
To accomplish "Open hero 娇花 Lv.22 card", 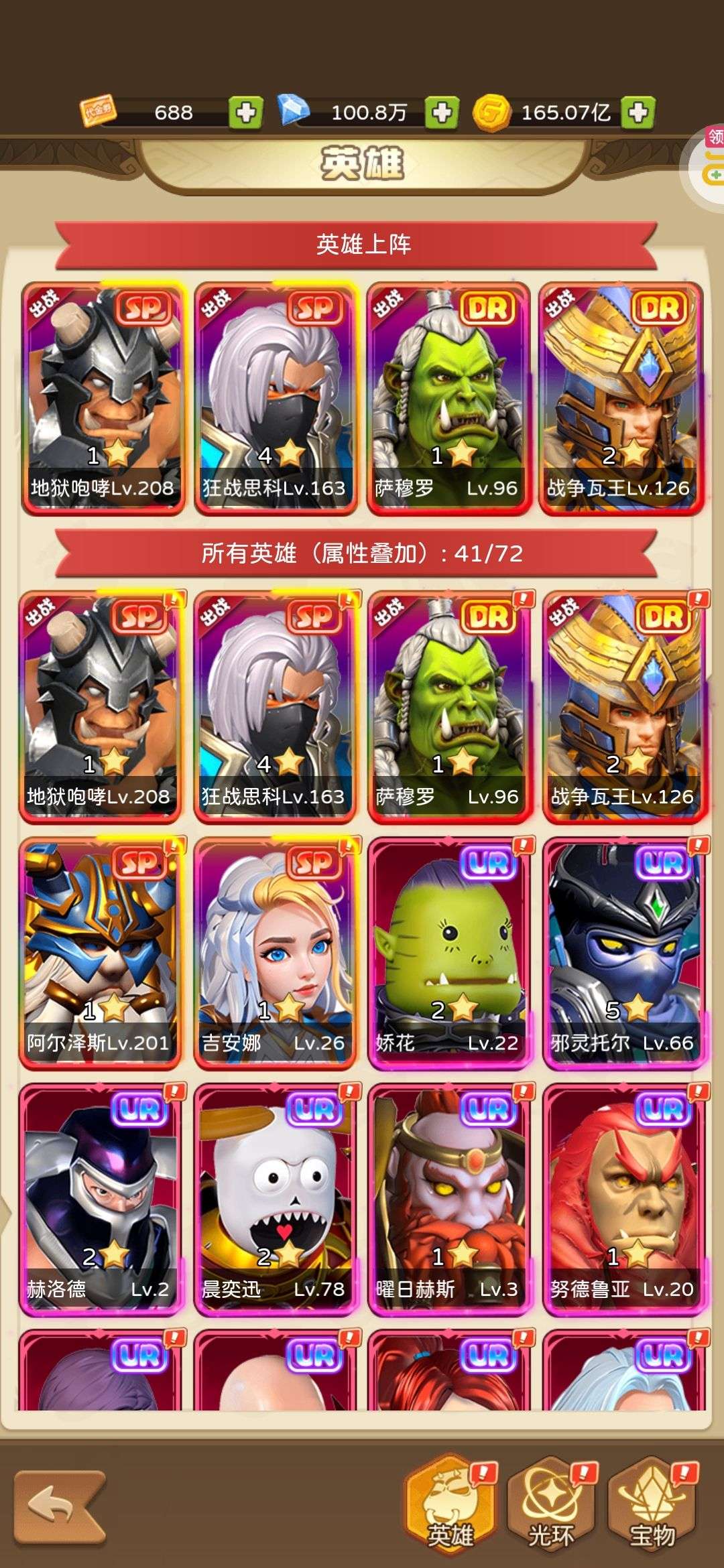I will (x=449, y=951).
